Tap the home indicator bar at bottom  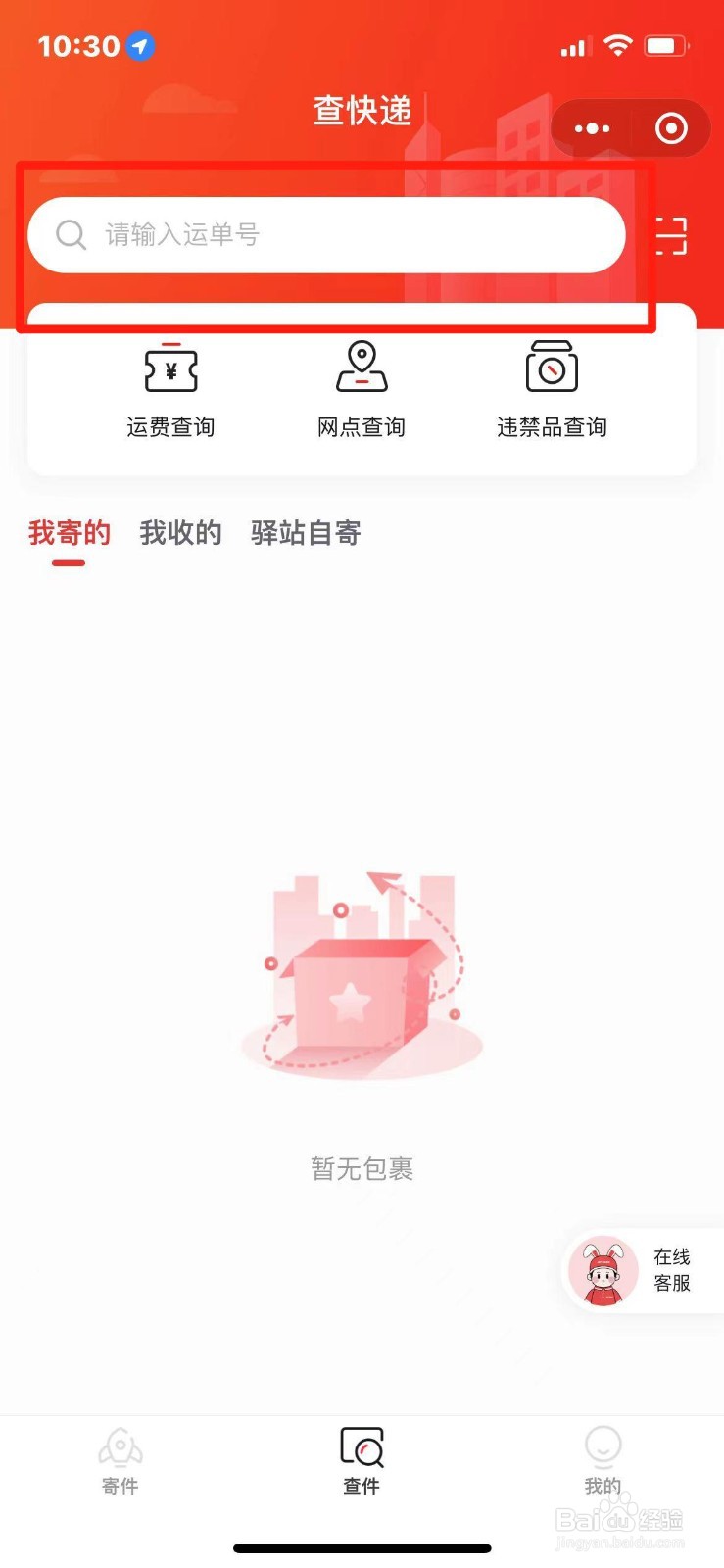[x=362, y=1546]
